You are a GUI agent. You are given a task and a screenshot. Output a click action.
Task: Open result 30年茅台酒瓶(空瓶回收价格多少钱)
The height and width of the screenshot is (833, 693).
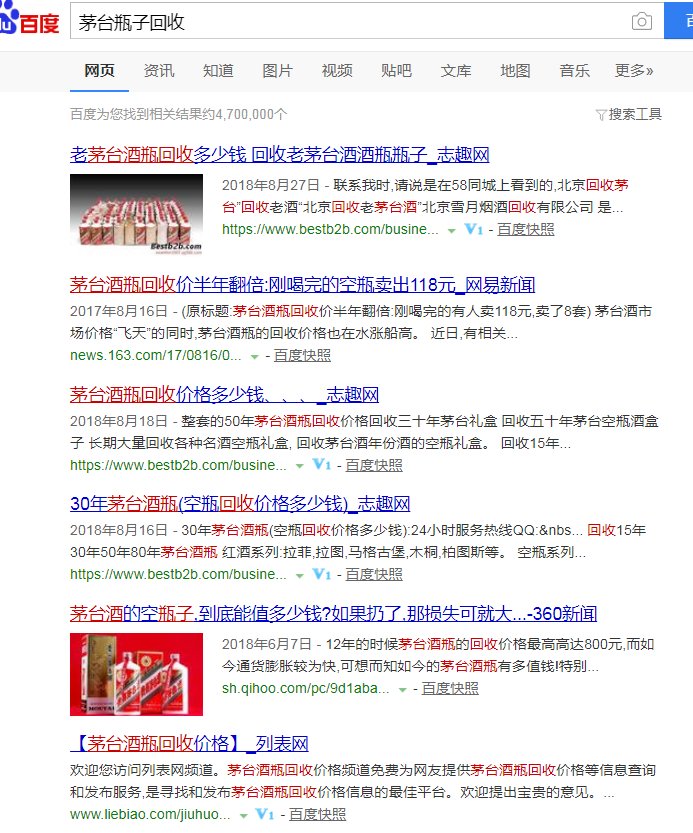point(240,503)
